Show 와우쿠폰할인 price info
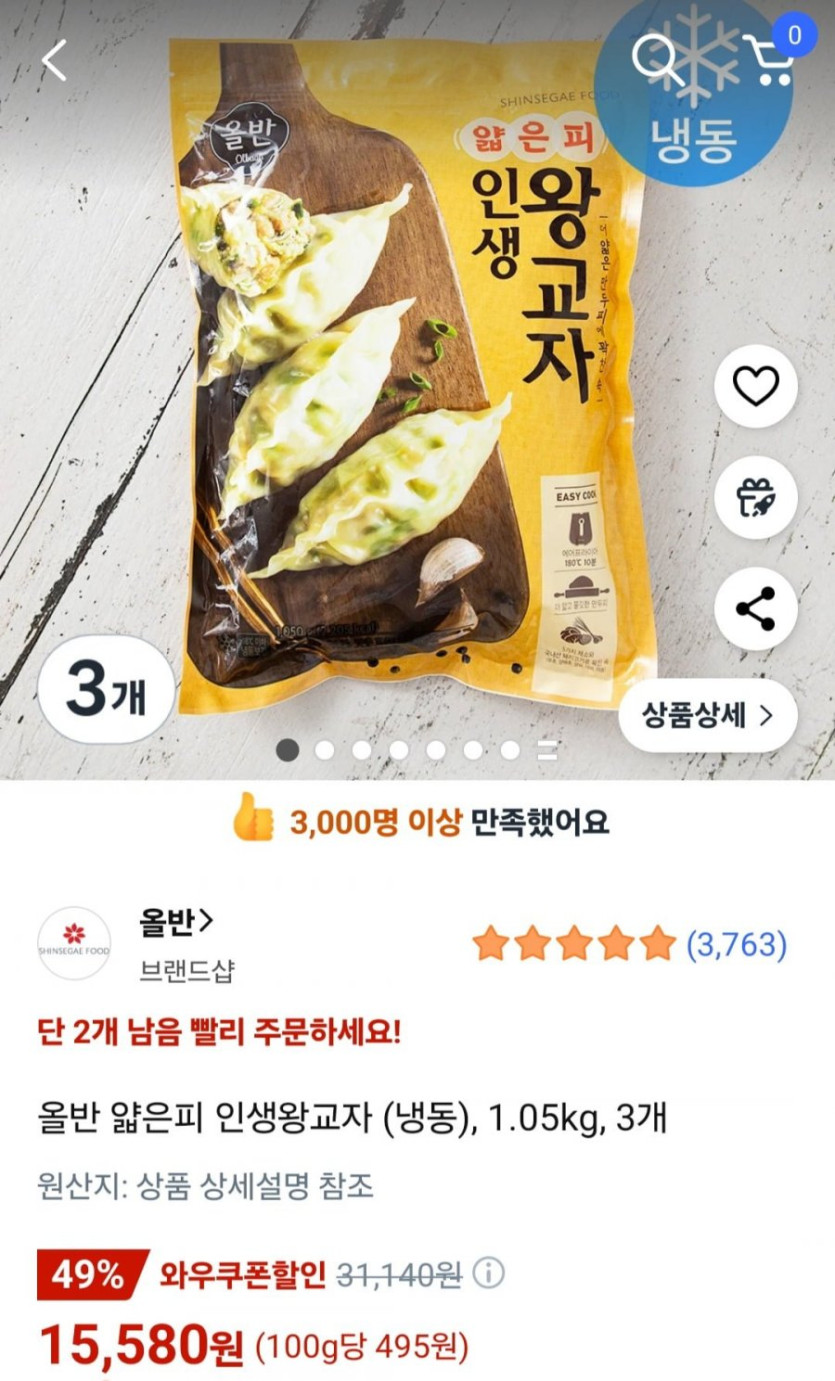Viewport: 835px width, 1381px height. point(488,1273)
